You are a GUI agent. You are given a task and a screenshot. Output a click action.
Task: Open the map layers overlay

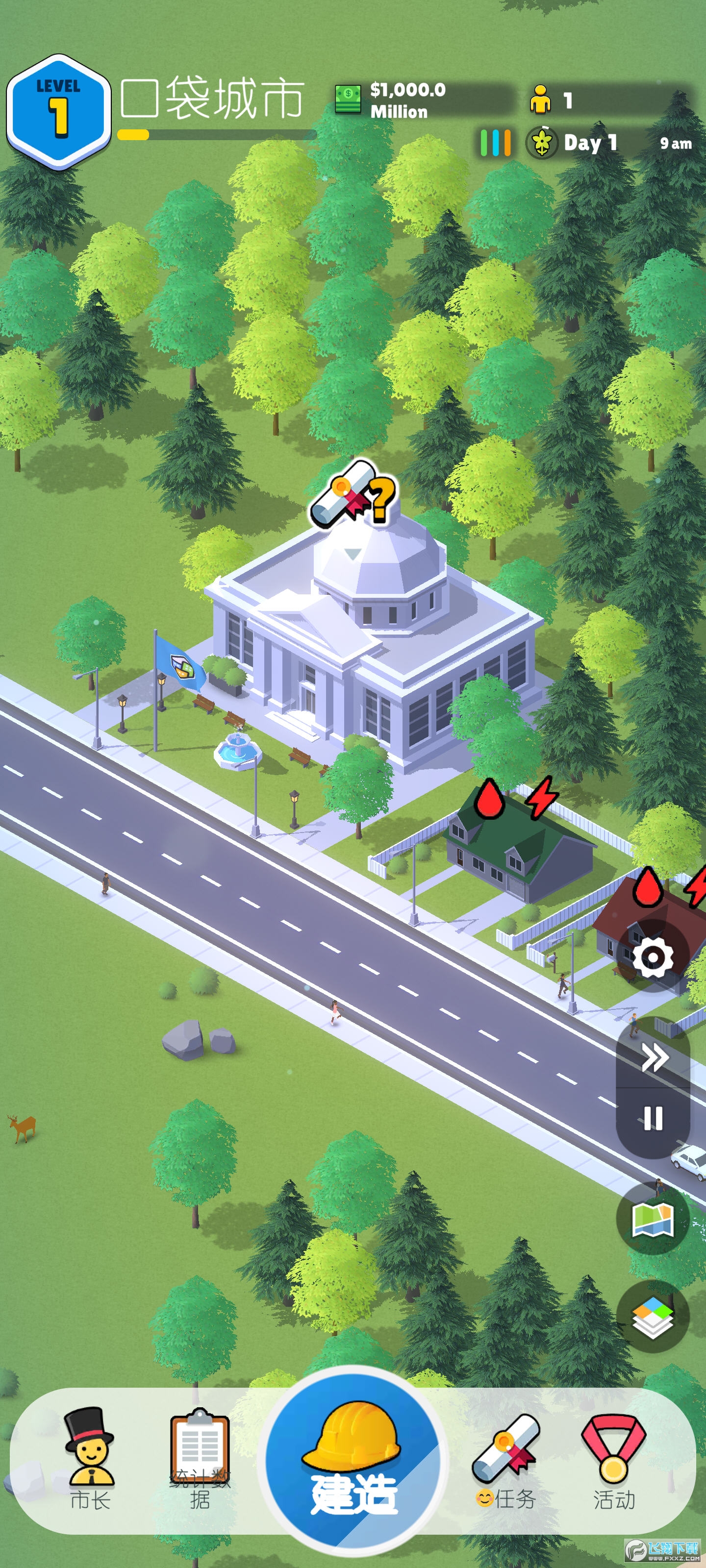pyautogui.click(x=653, y=1317)
